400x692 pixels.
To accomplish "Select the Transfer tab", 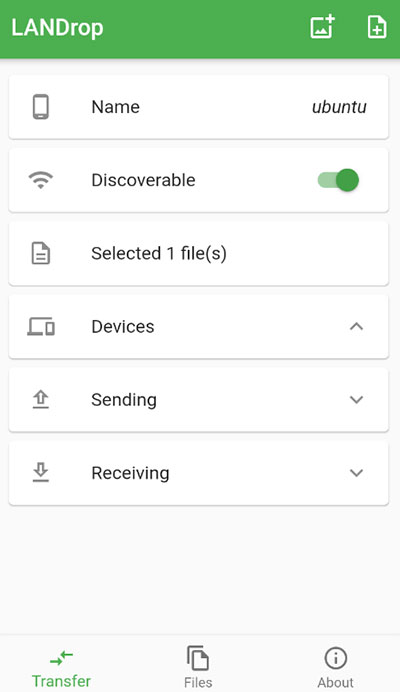I will click(61, 666).
